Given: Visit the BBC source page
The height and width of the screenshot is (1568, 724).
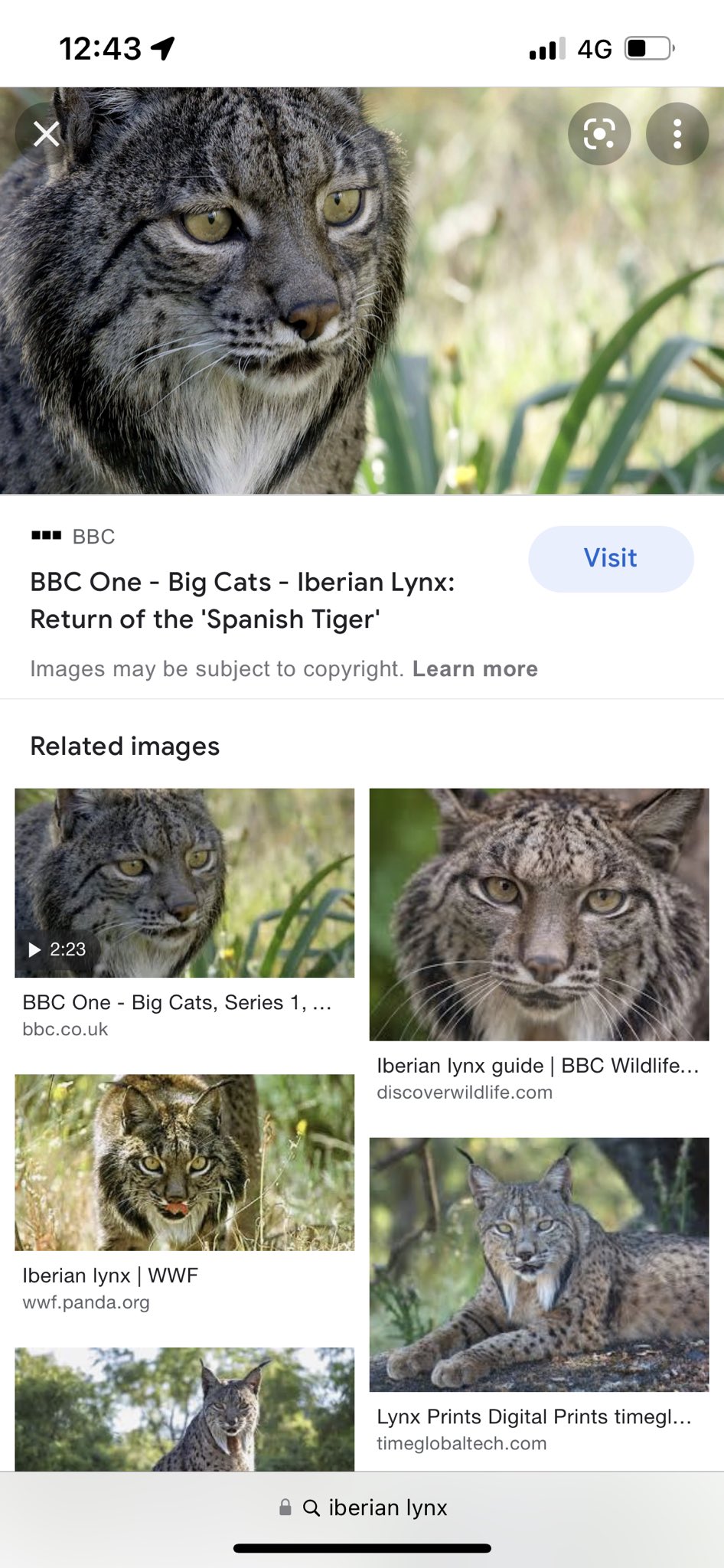Looking at the screenshot, I should [x=611, y=558].
